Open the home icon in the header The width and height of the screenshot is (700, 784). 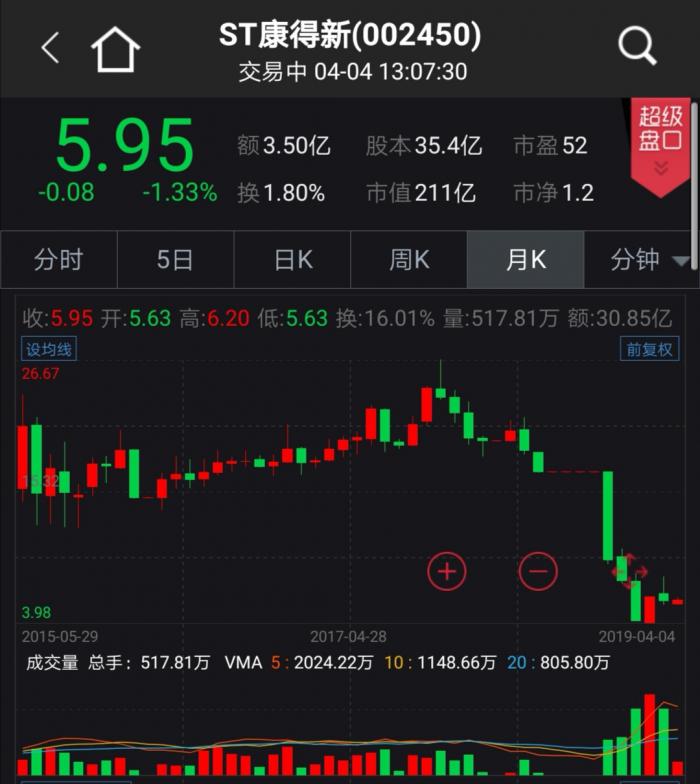[116, 48]
